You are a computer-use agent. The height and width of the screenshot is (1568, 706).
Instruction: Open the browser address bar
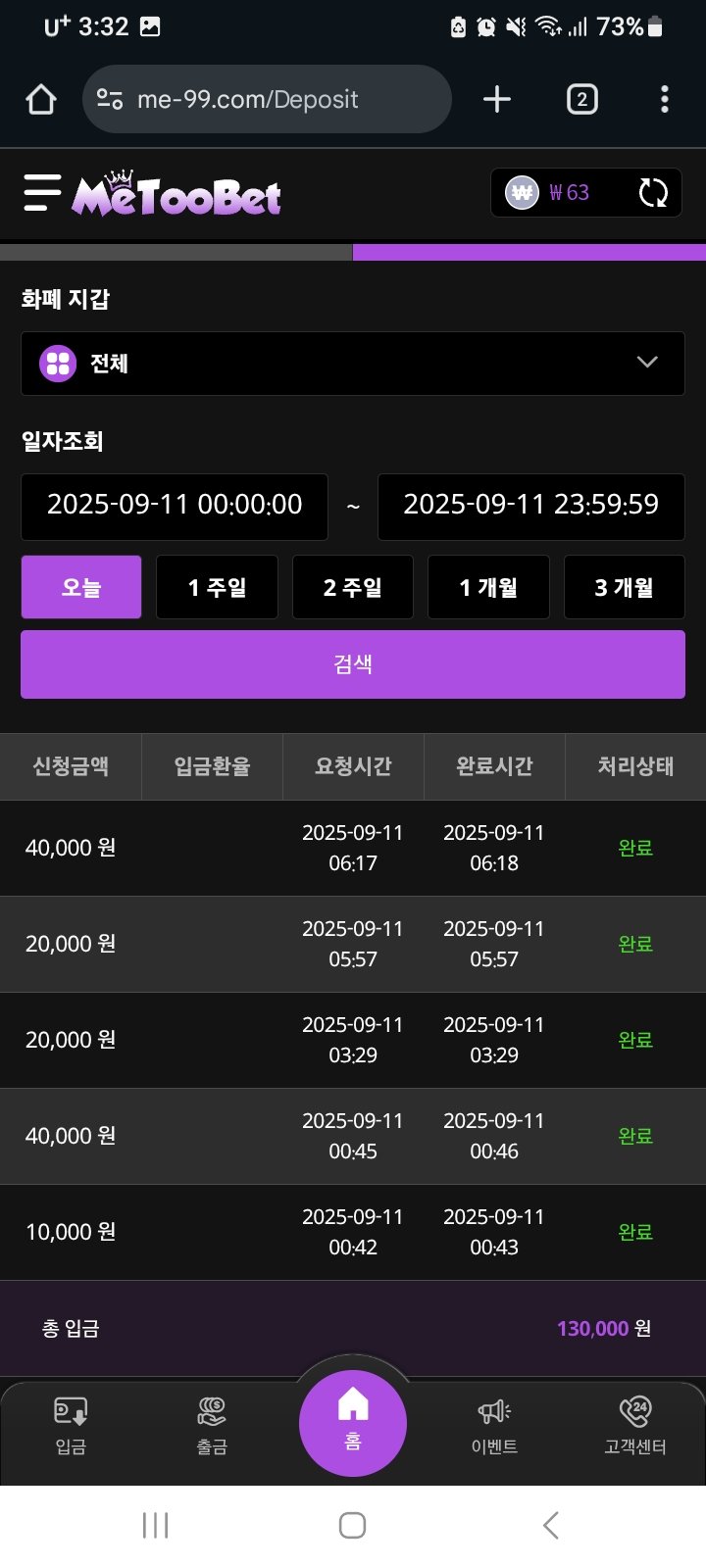267,99
